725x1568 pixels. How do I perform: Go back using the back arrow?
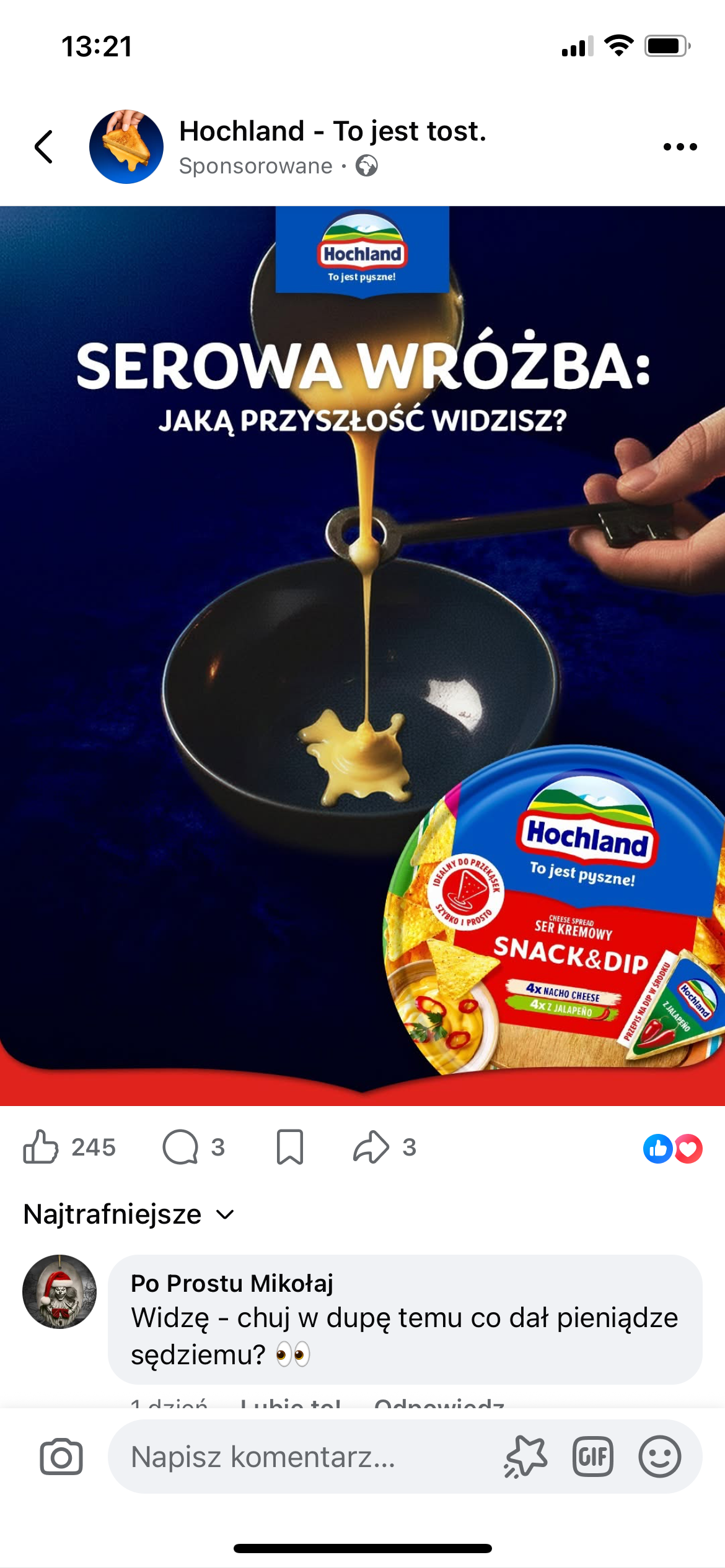(x=43, y=147)
